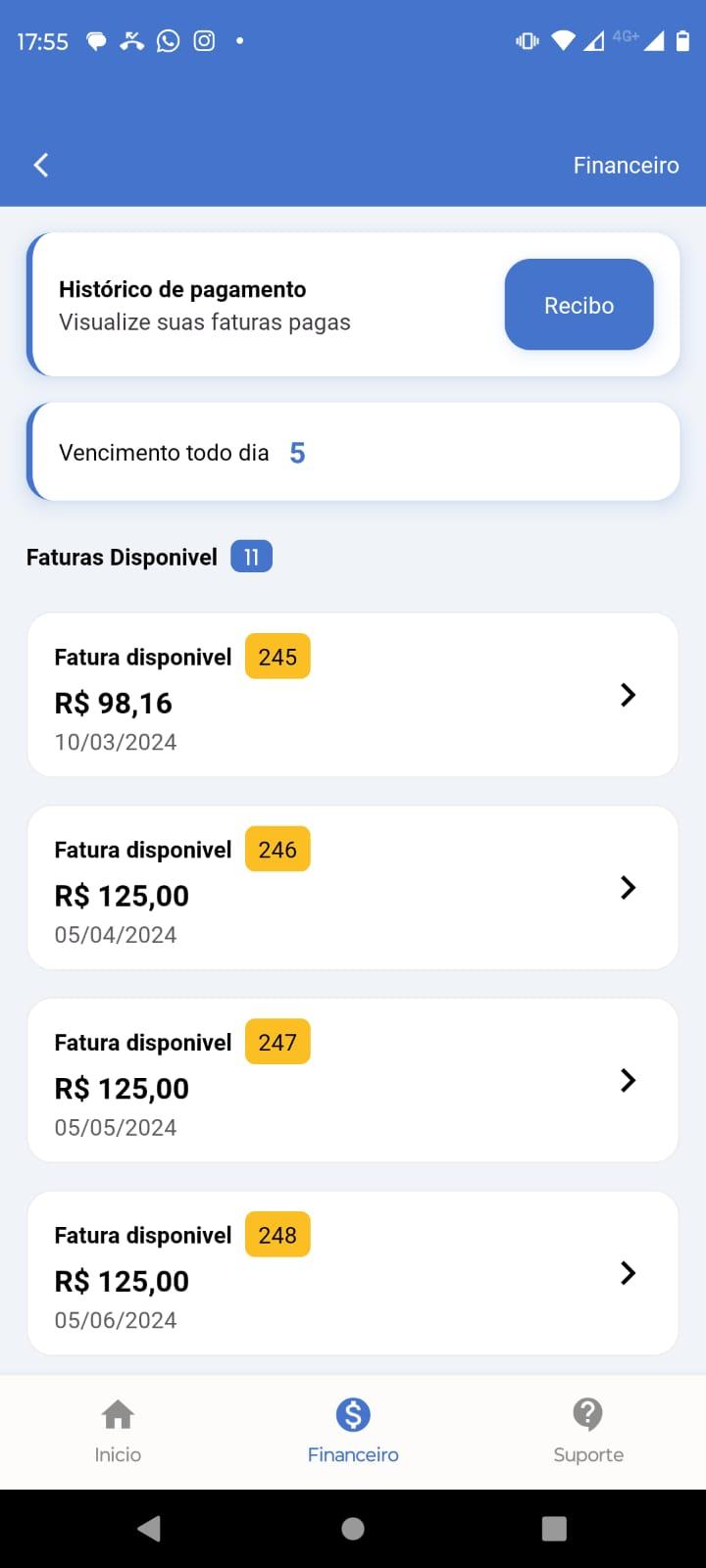706x1568 pixels.
Task: View invoice 247 dated 05/05/2024
Action: point(353,1080)
